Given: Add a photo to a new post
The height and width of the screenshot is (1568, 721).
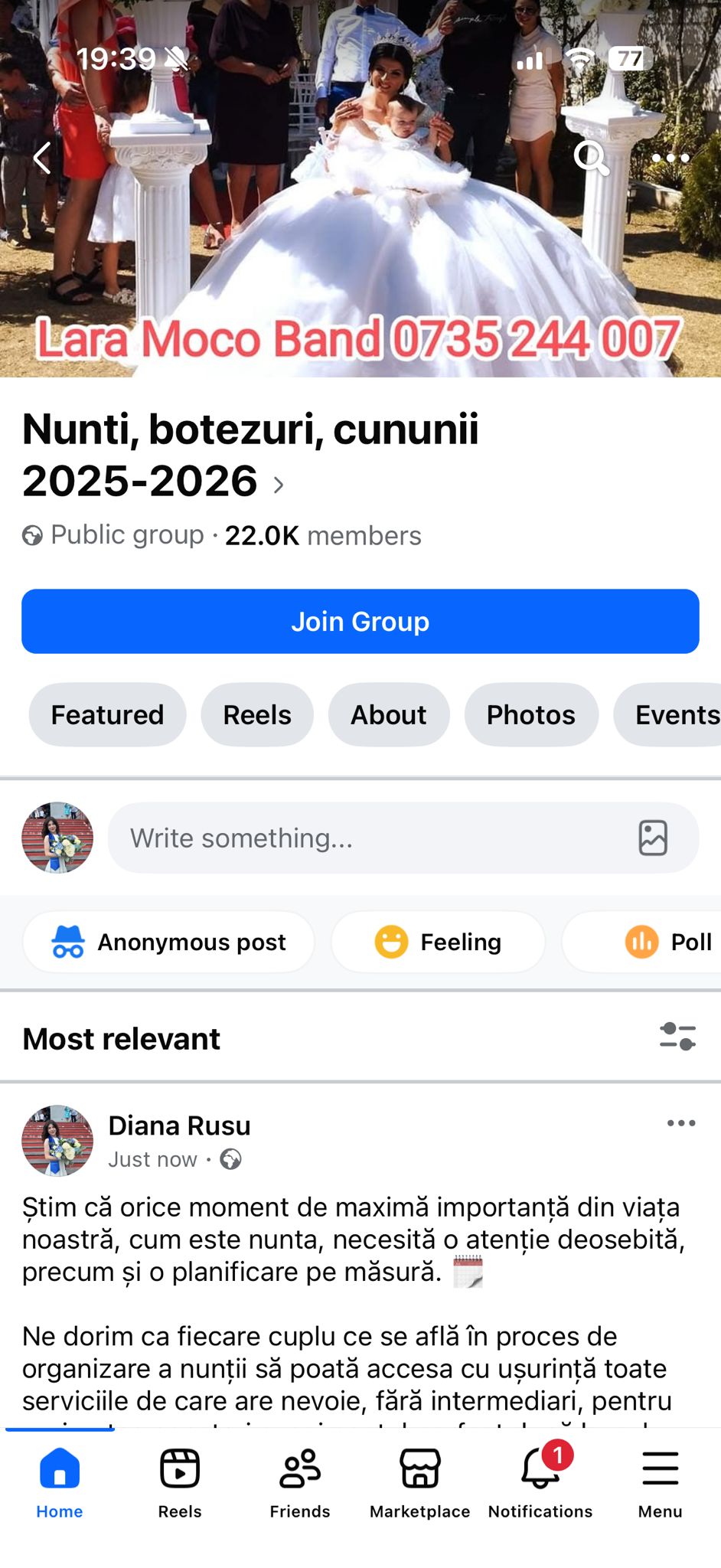Looking at the screenshot, I should pyautogui.click(x=653, y=838).
